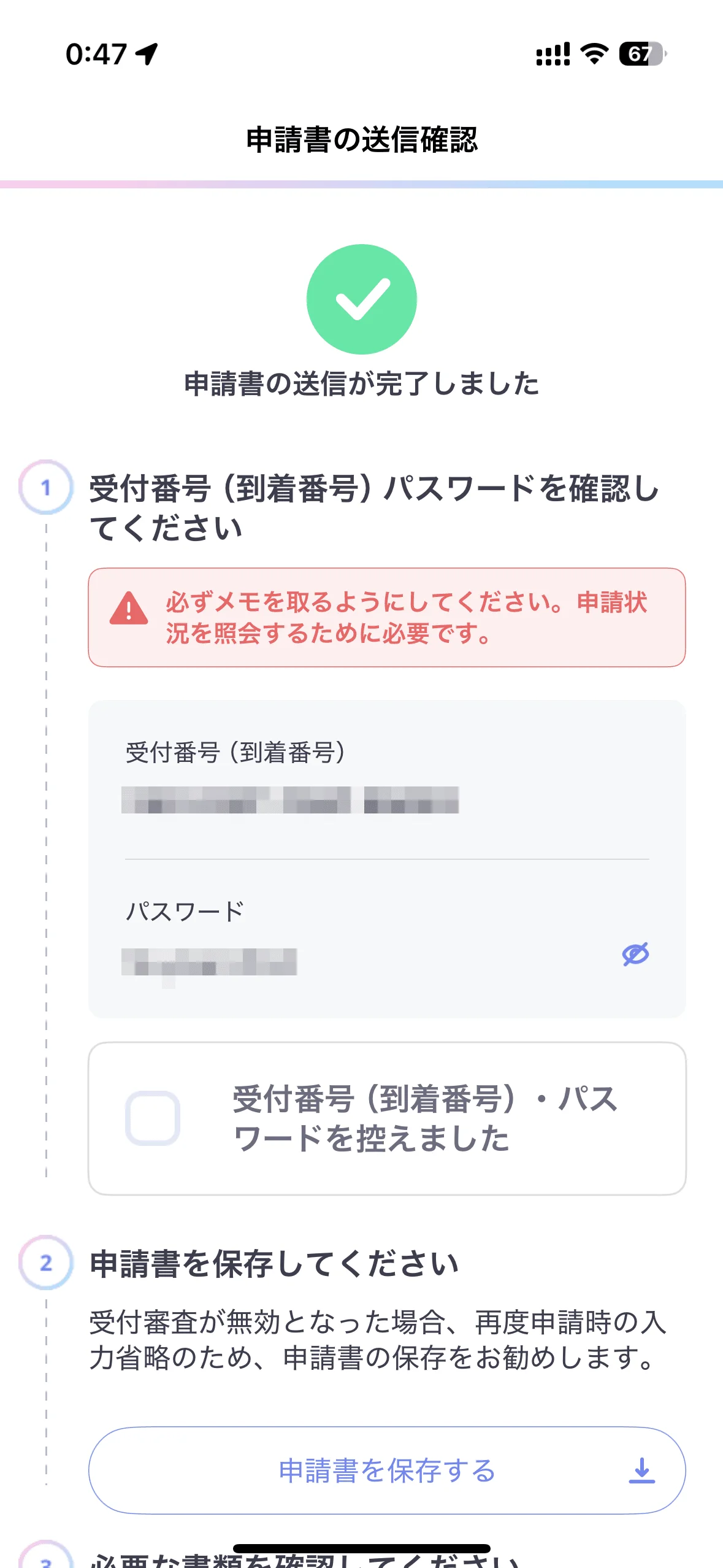Tap the 申請書を保存する button
The width and height of the screenshot is (723, 1568).
[x=387, y=1470]
